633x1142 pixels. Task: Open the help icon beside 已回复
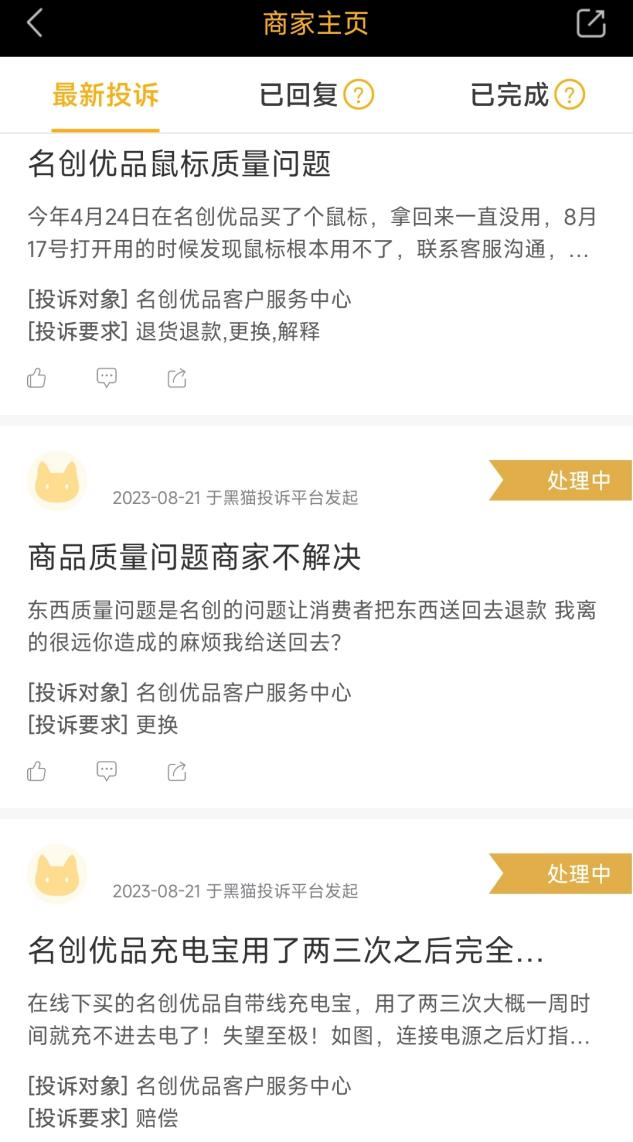tap(358, 95)
